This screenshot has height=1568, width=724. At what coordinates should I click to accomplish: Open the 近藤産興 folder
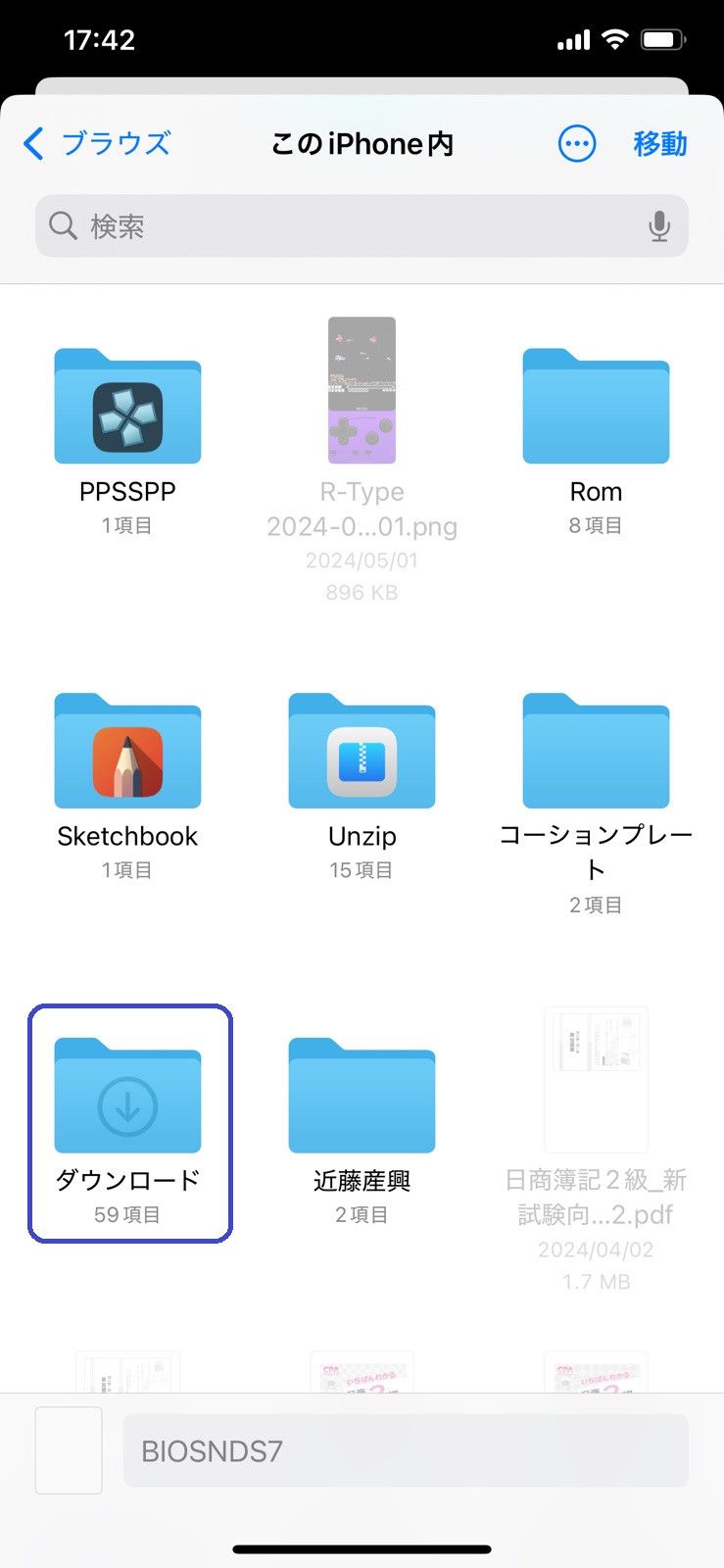pyautogui.click(x=362, y=1097)
